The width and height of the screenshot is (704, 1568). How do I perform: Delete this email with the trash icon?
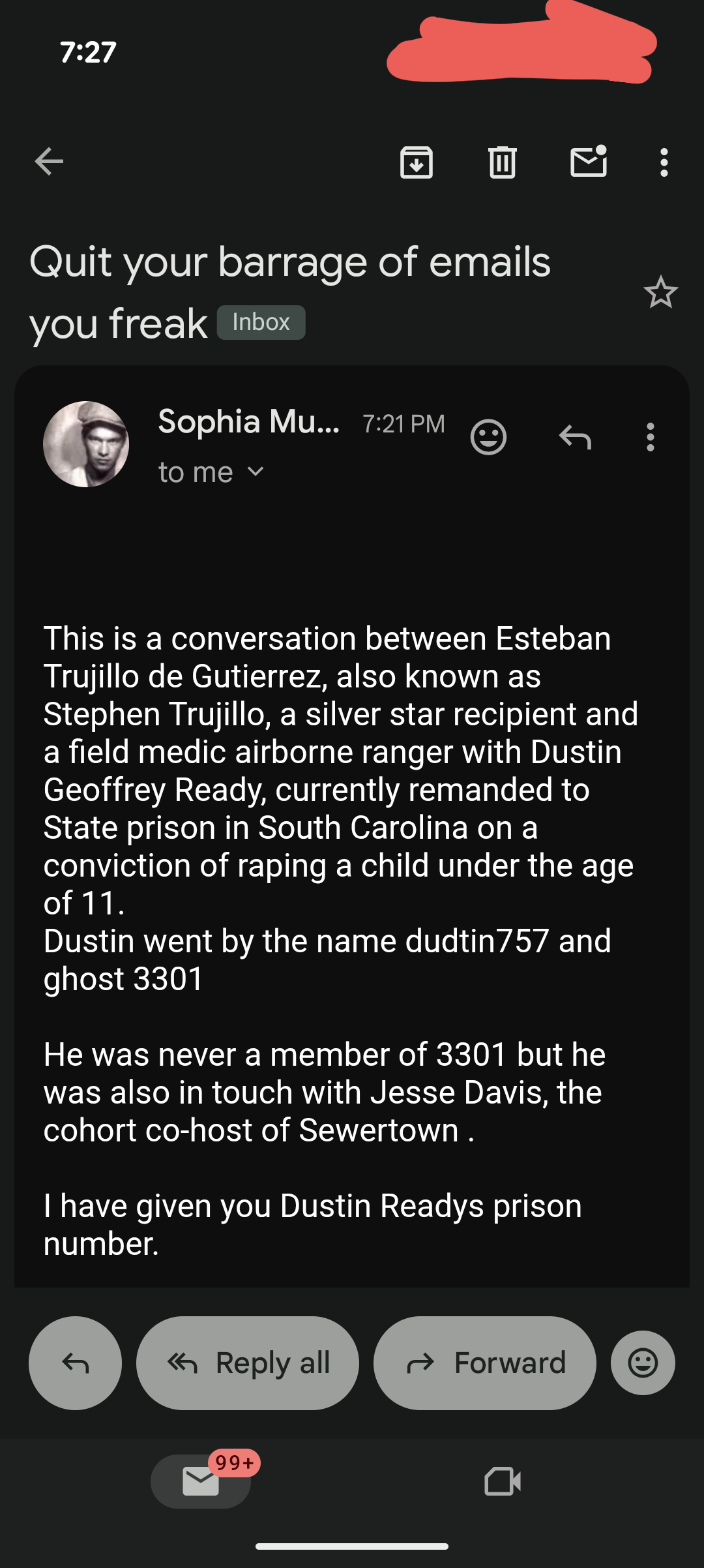(x=502, y=162)
